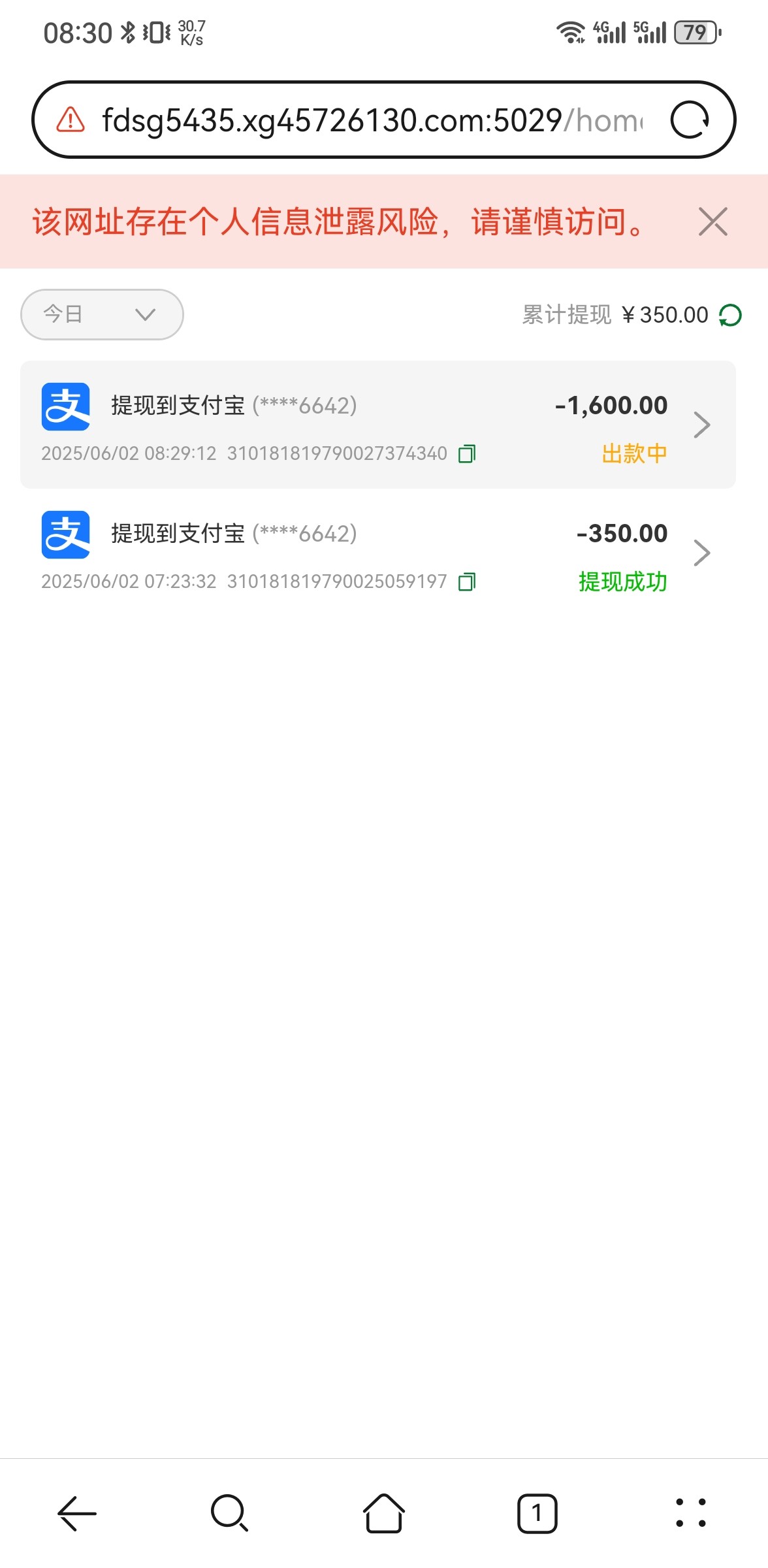Tap the site security warning triangle icon
The height and width of the screenshot is (1568, 768).
point(71,120)
